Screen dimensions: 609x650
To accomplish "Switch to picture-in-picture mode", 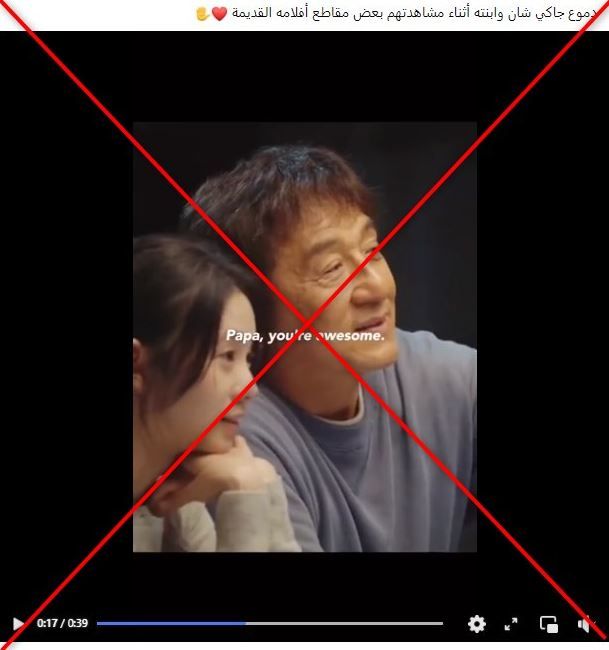I will point(549,624).
